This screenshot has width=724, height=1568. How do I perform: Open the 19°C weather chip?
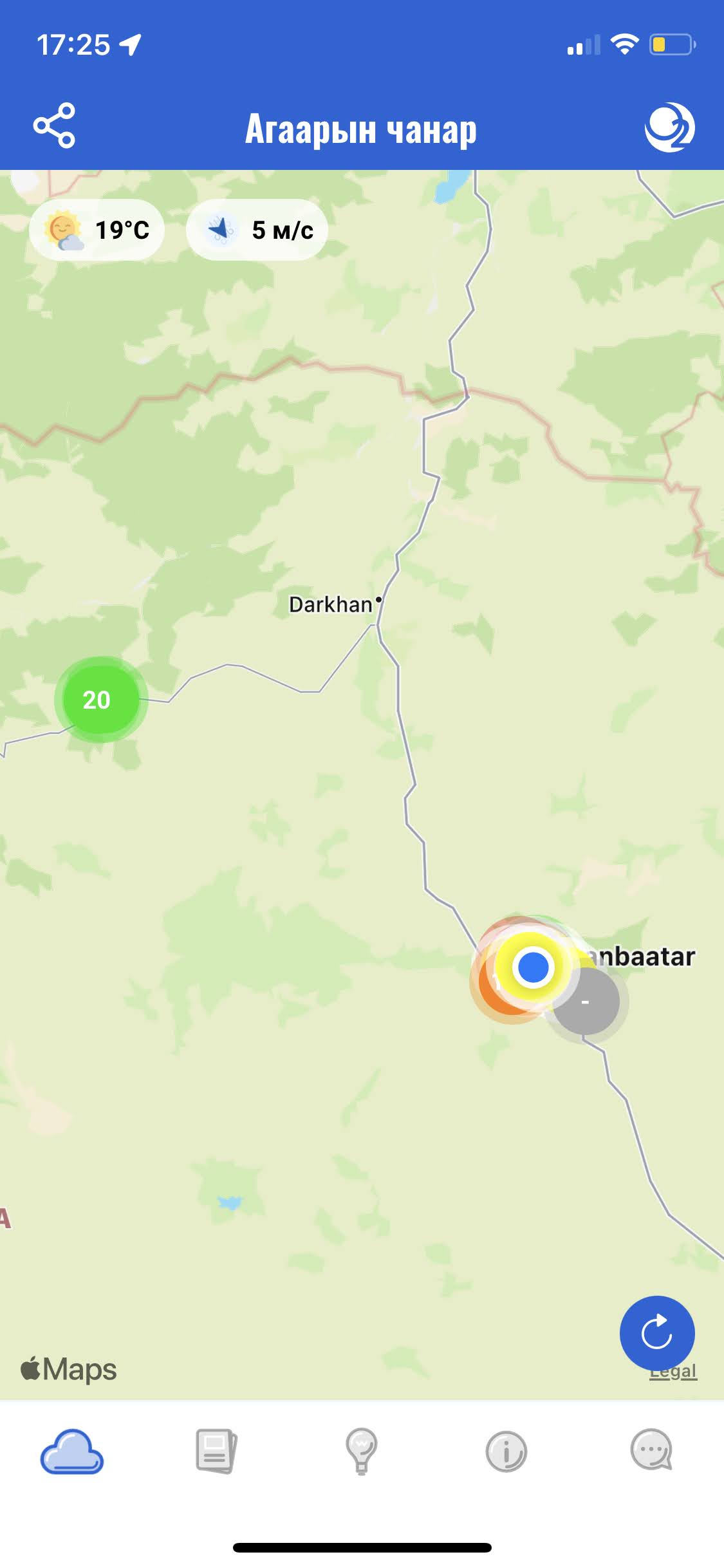(97, 230)
